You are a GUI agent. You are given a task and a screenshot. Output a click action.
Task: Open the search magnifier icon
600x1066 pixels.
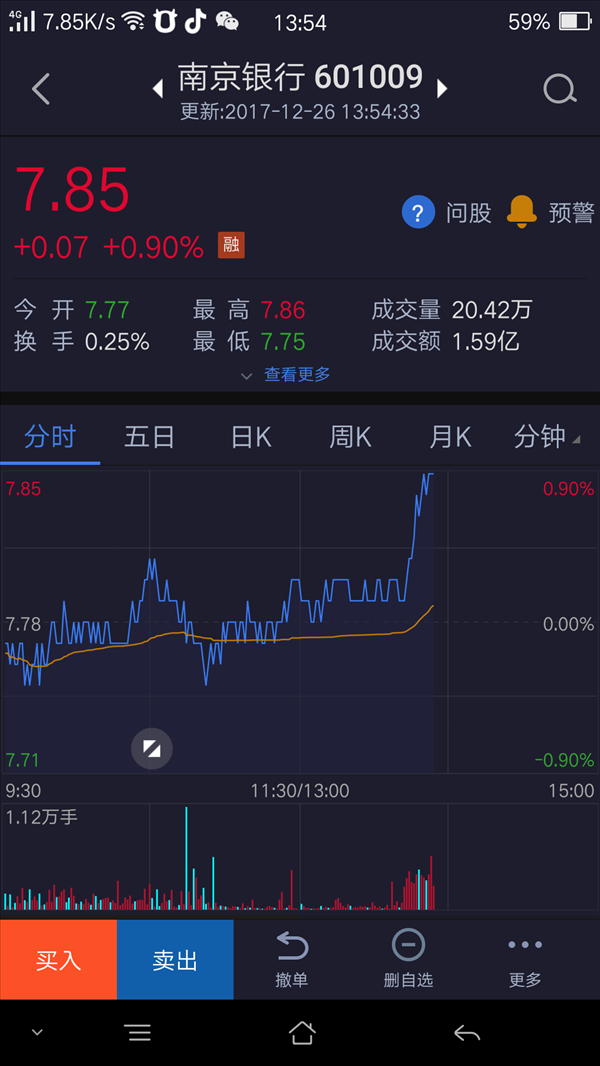pyautogui.click(x=560, y=89)
